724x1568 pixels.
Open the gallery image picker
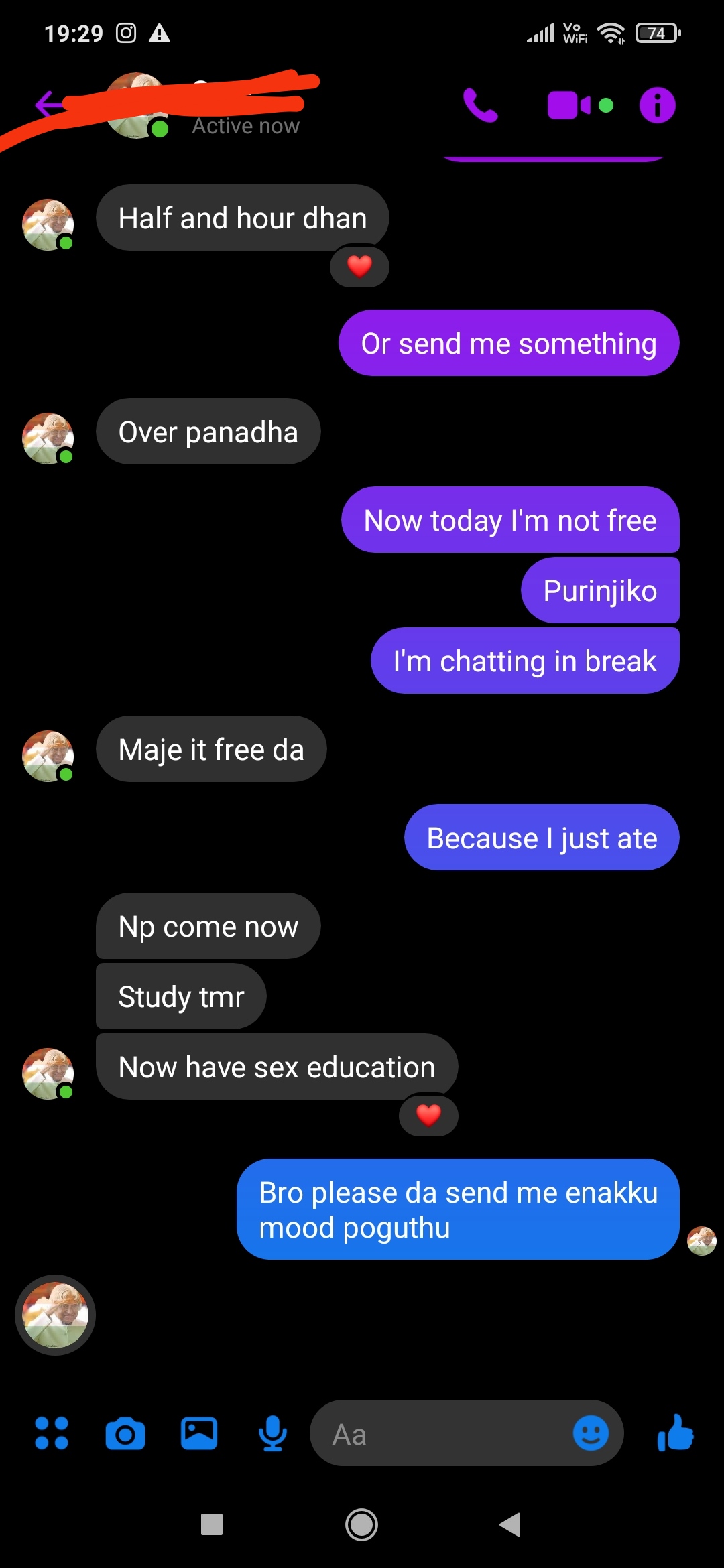coord(199,1433)
